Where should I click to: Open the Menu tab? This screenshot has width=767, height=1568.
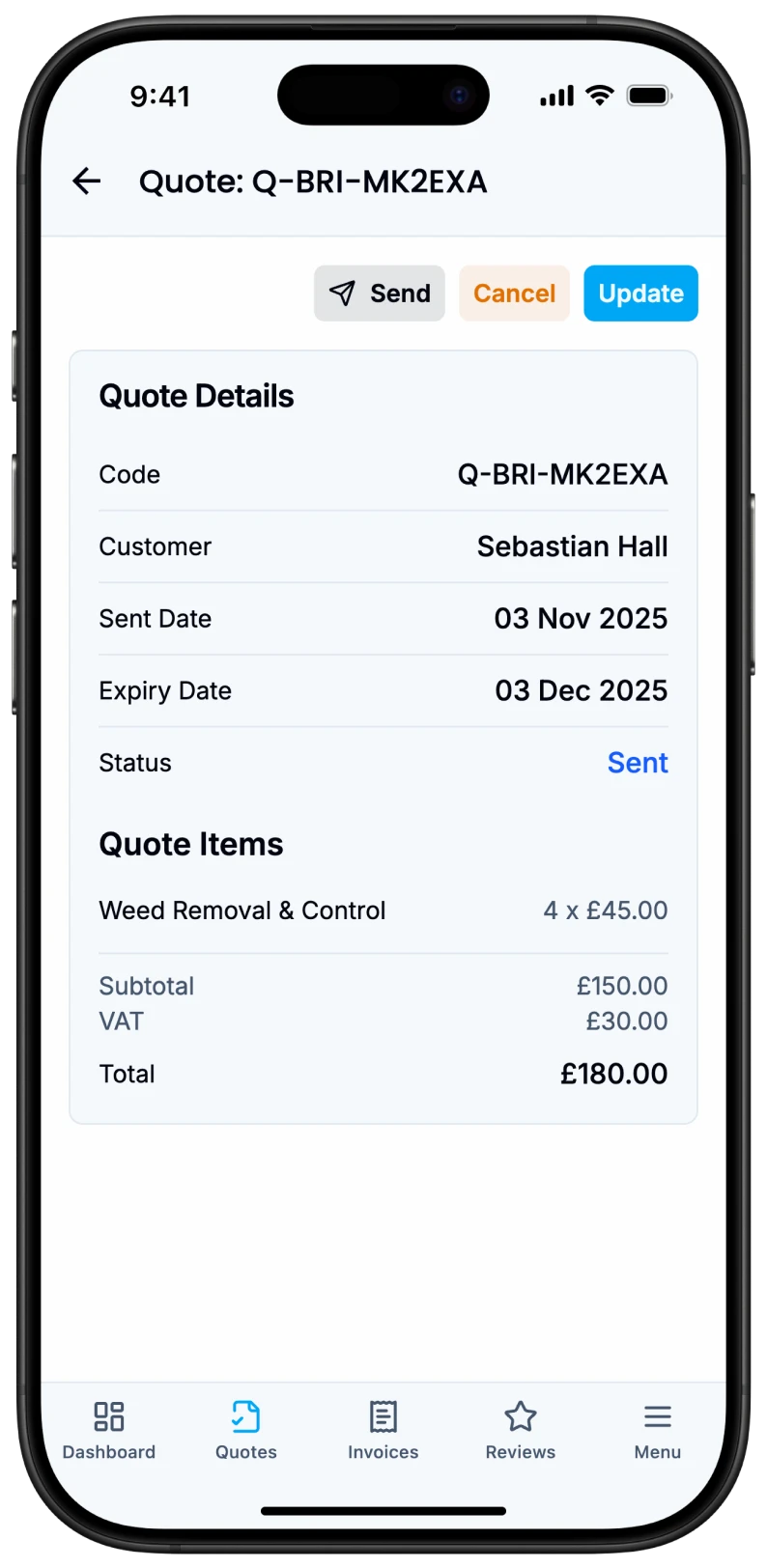pyautogui.click(x=658, y=1430)
